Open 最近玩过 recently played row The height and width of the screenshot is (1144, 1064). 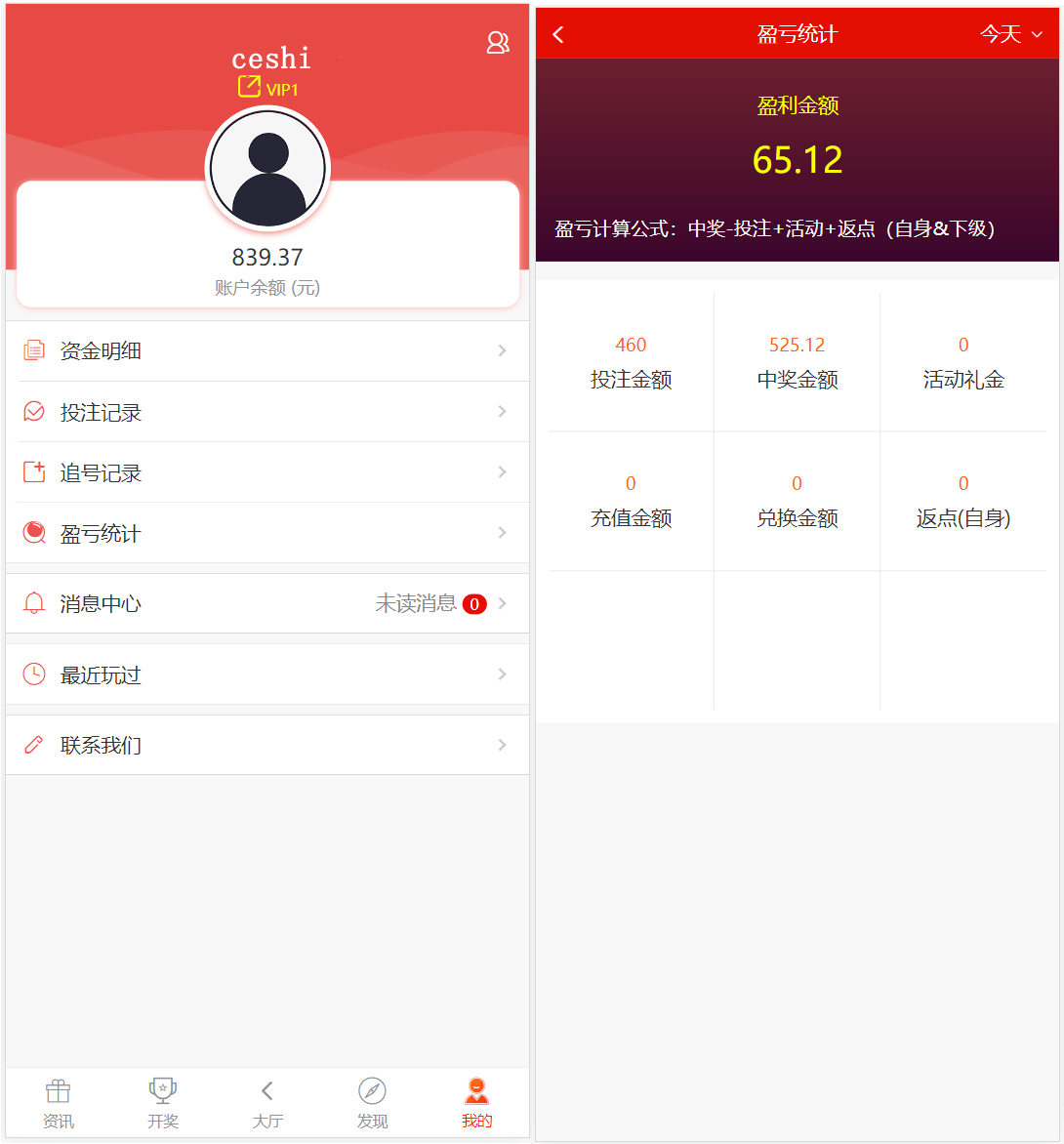pyautogui.click(x=267, y=674)
